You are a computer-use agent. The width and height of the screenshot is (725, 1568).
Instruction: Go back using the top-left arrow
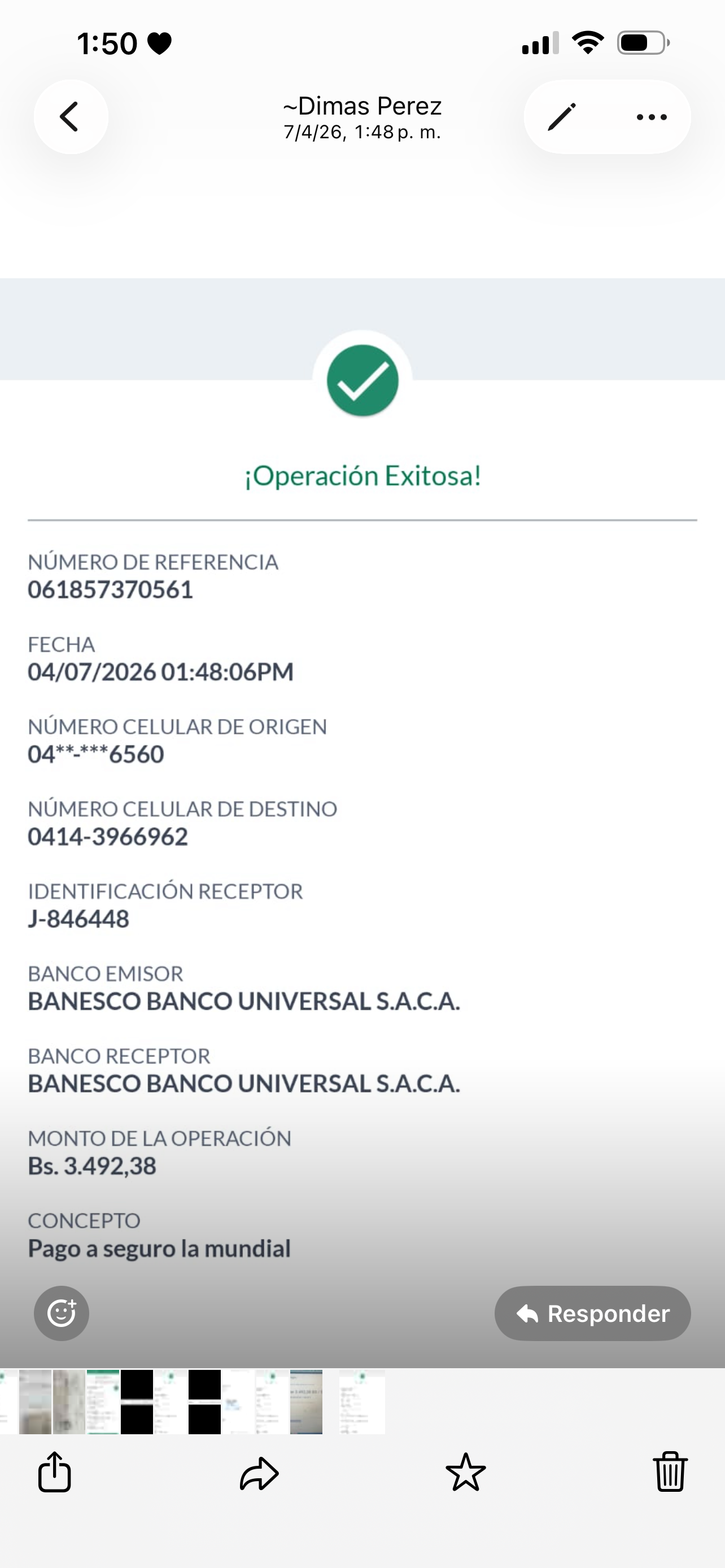(71, 116)
